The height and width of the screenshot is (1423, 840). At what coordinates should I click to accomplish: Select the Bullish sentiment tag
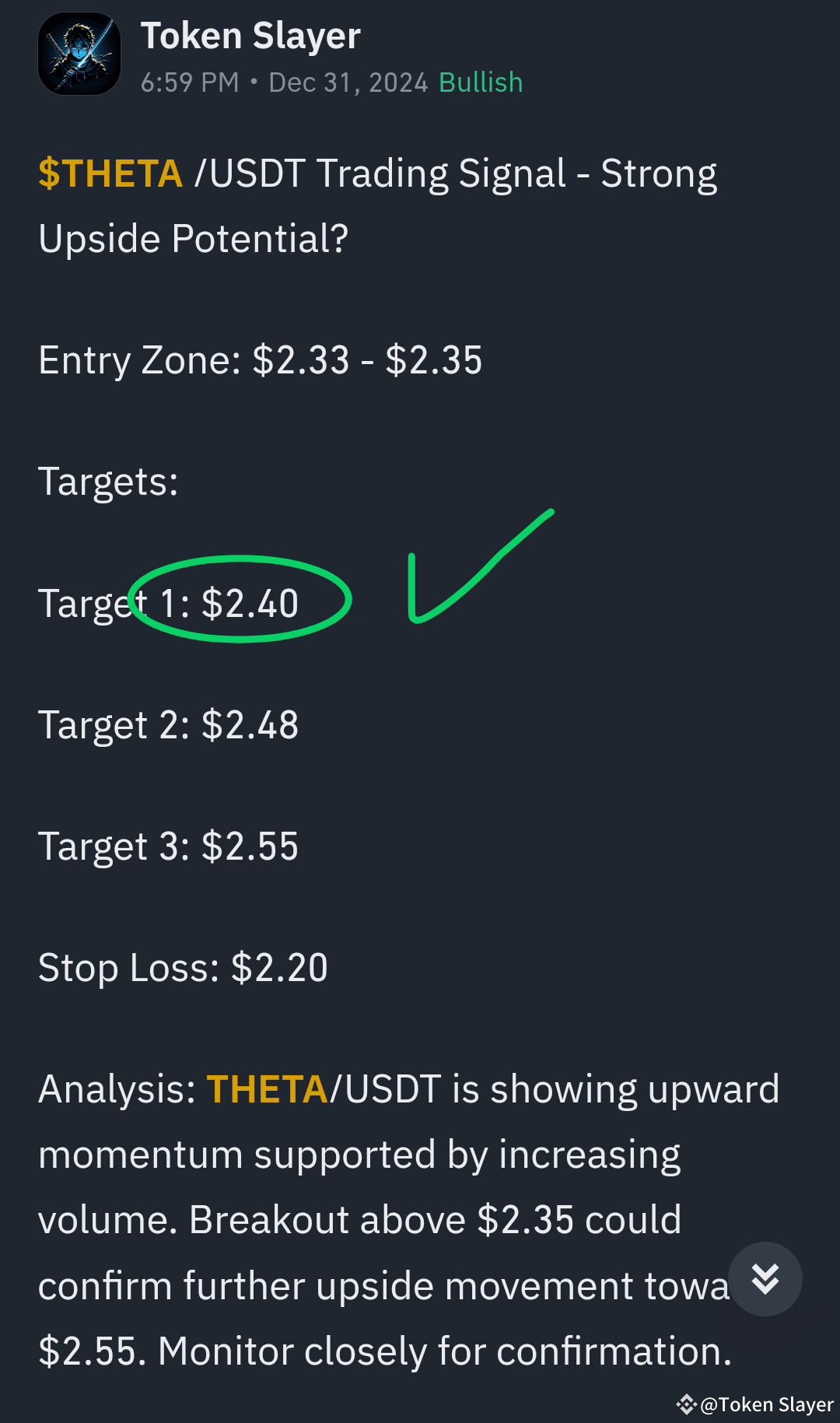tap(480, 81)
